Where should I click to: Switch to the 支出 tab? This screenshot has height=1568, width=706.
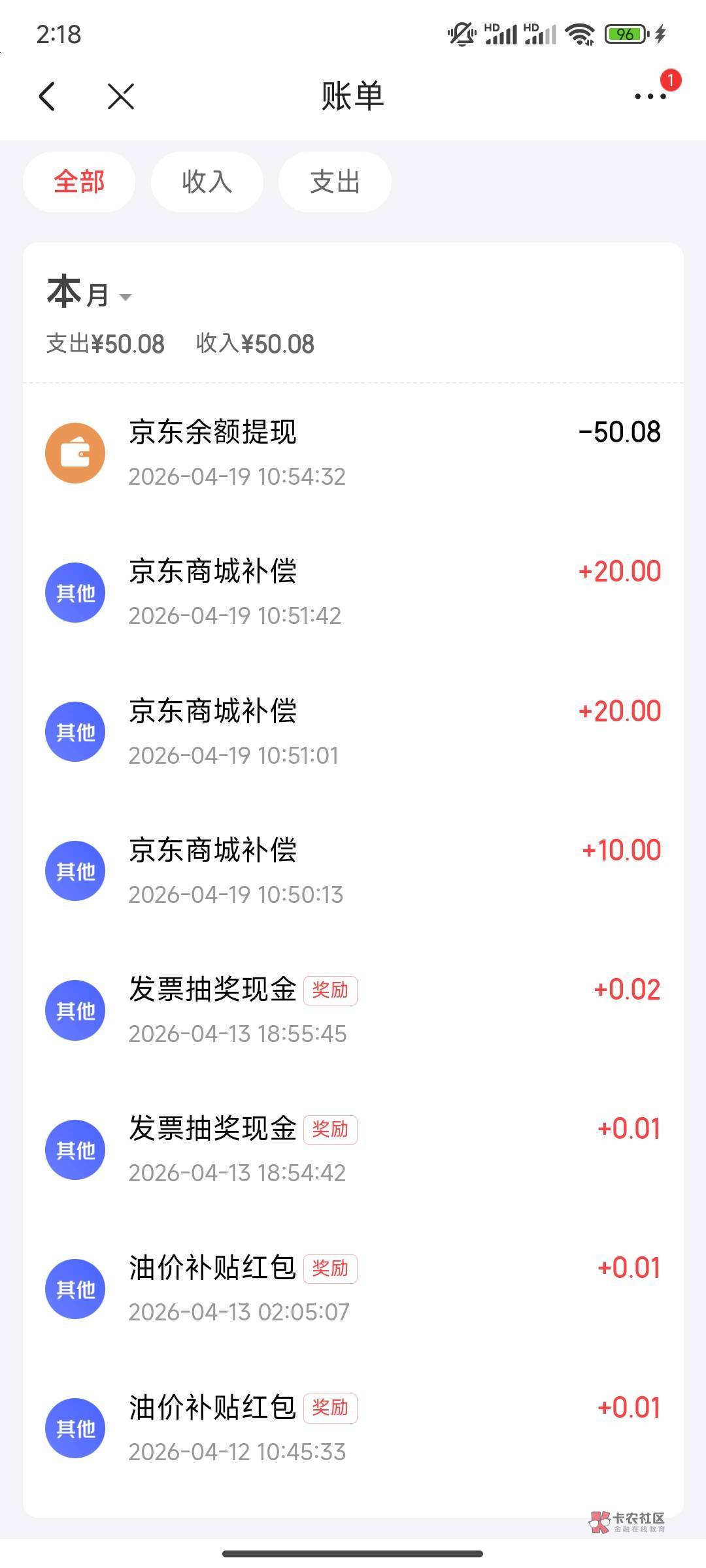(335, 182)
